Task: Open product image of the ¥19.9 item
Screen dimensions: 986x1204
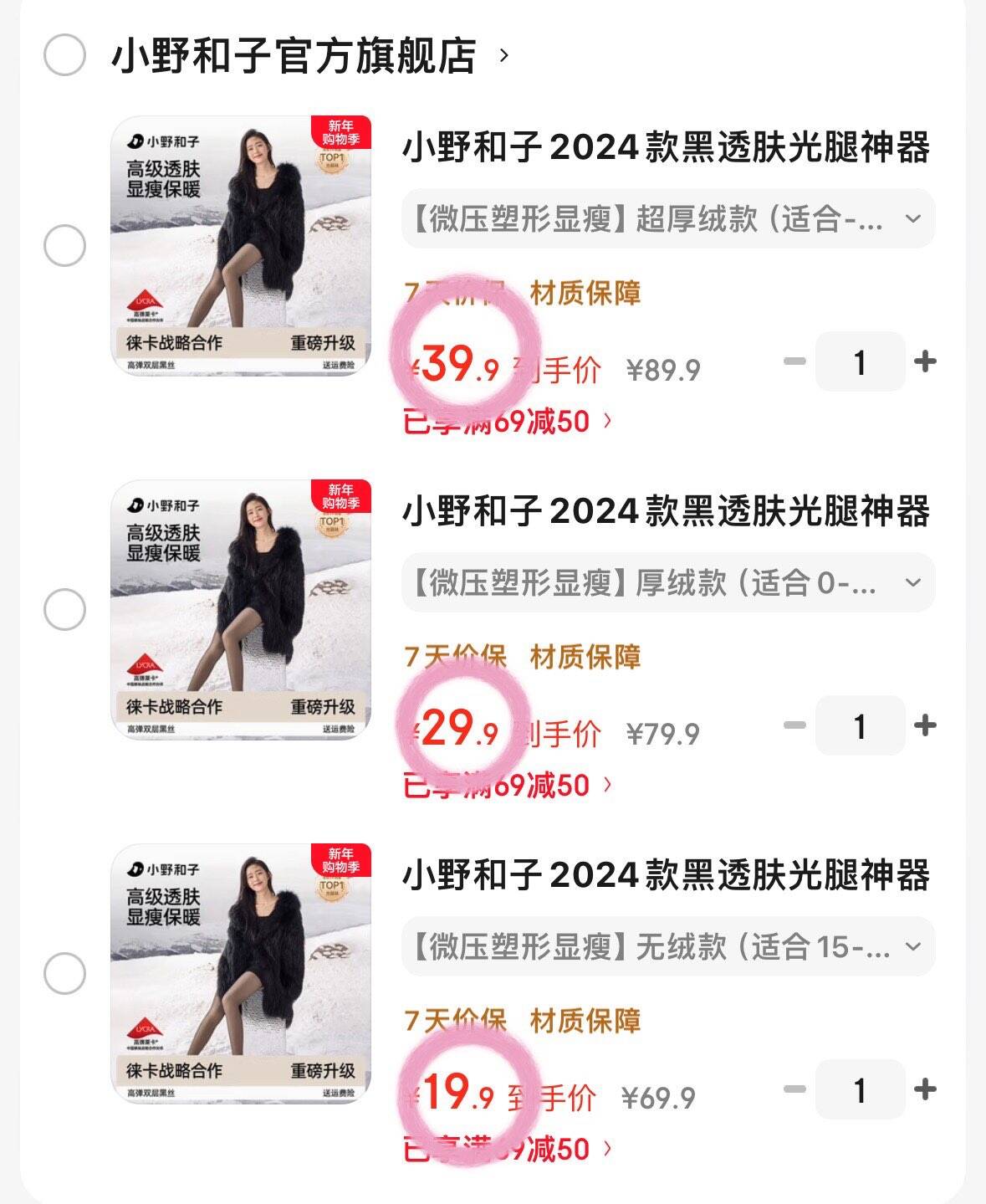Action: tap(241, 974)
